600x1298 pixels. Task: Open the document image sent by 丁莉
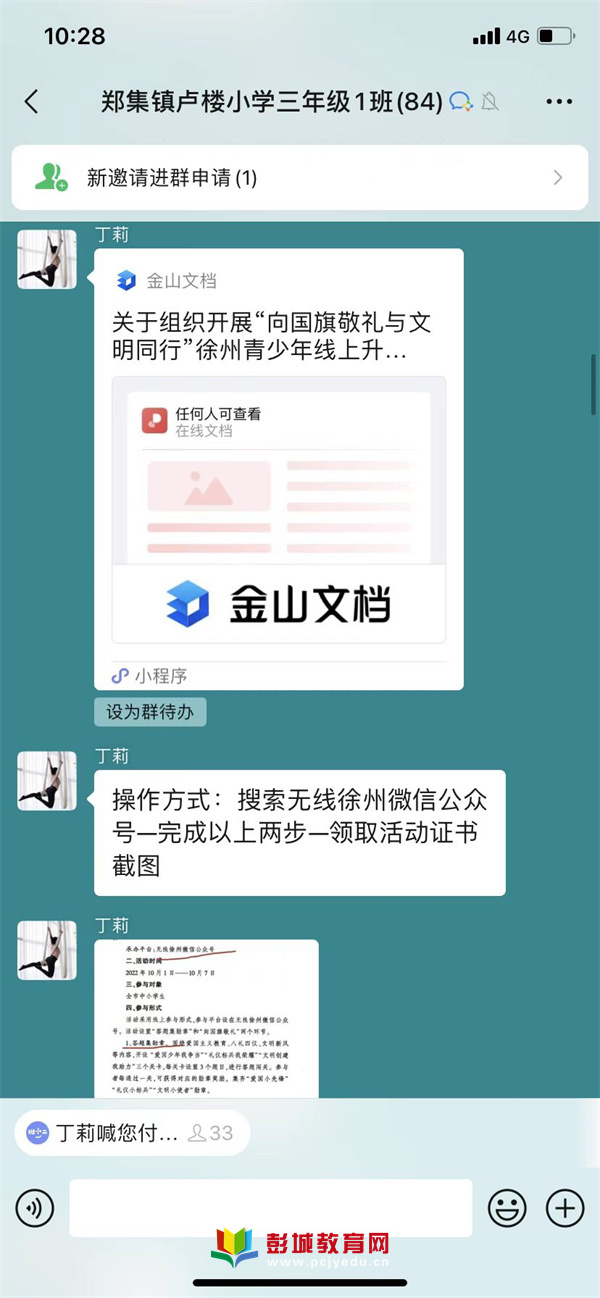pos(206,1018)
